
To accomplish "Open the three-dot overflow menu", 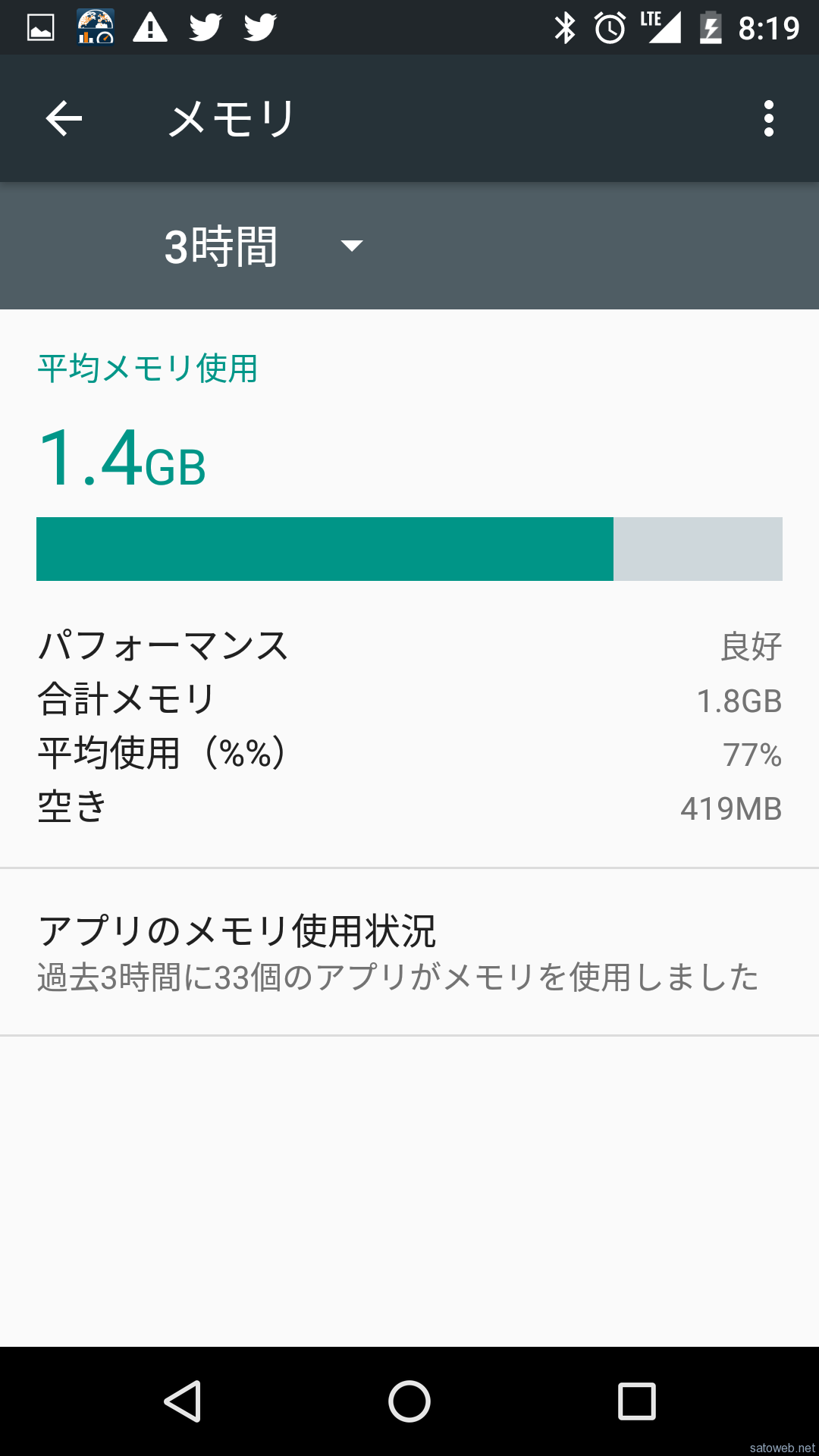I will click(x=769, y=118).
